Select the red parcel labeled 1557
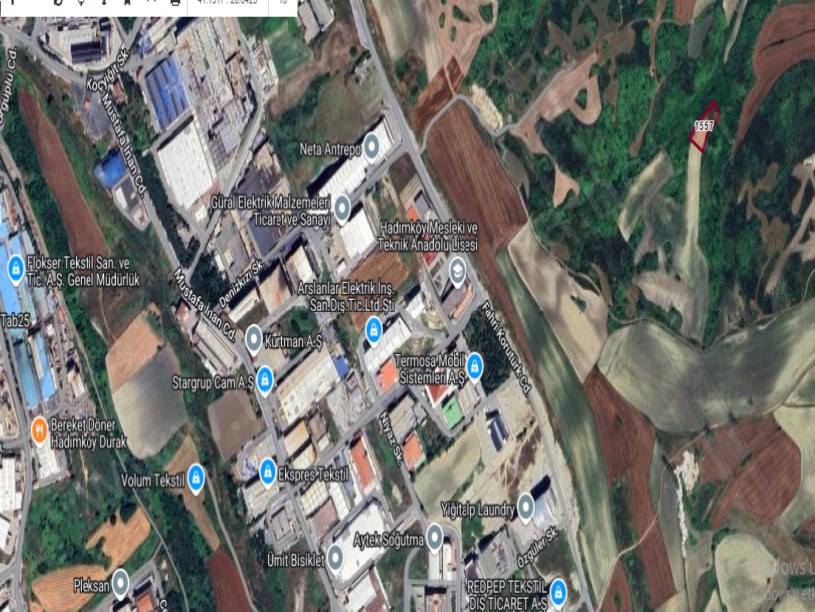 coord(704,126)
